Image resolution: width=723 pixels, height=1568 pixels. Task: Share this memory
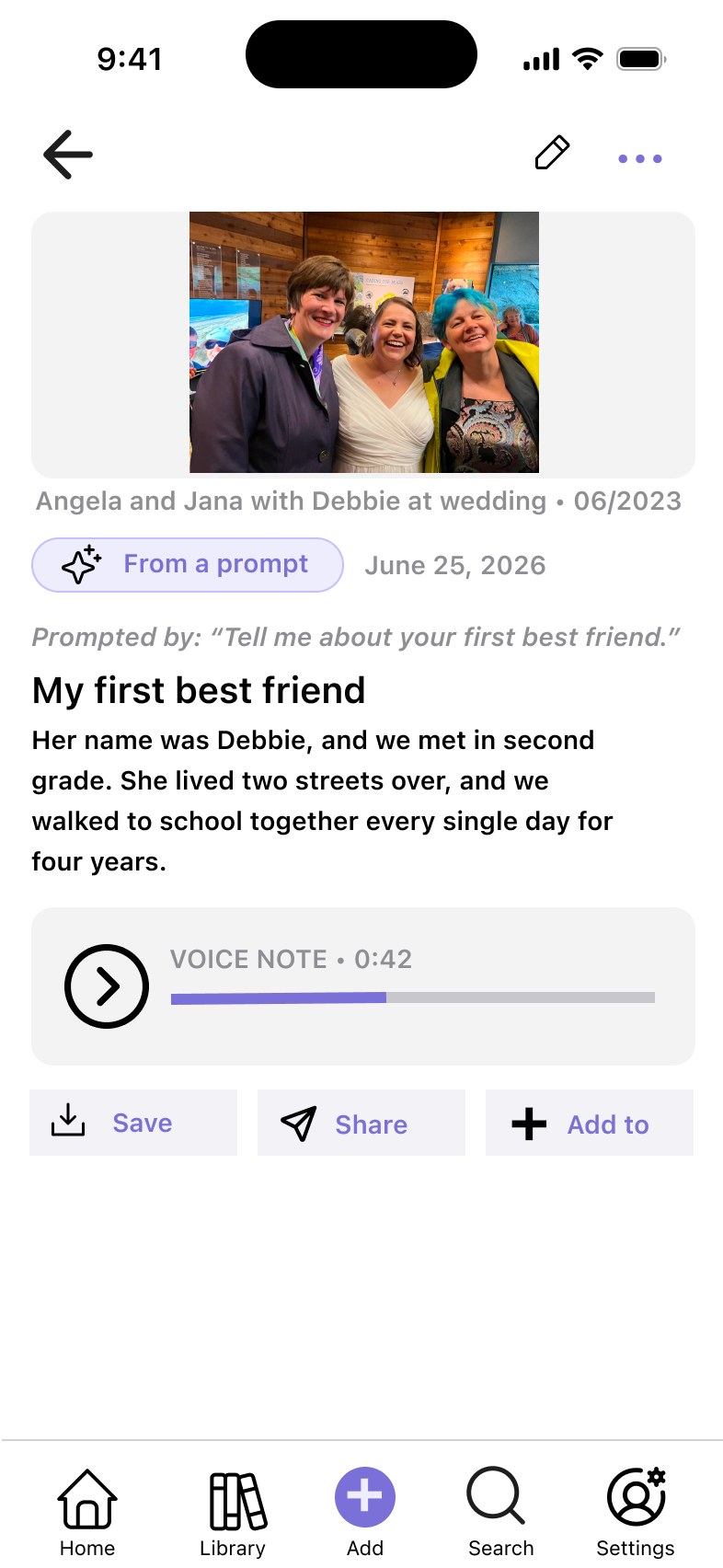point(361,1123)
